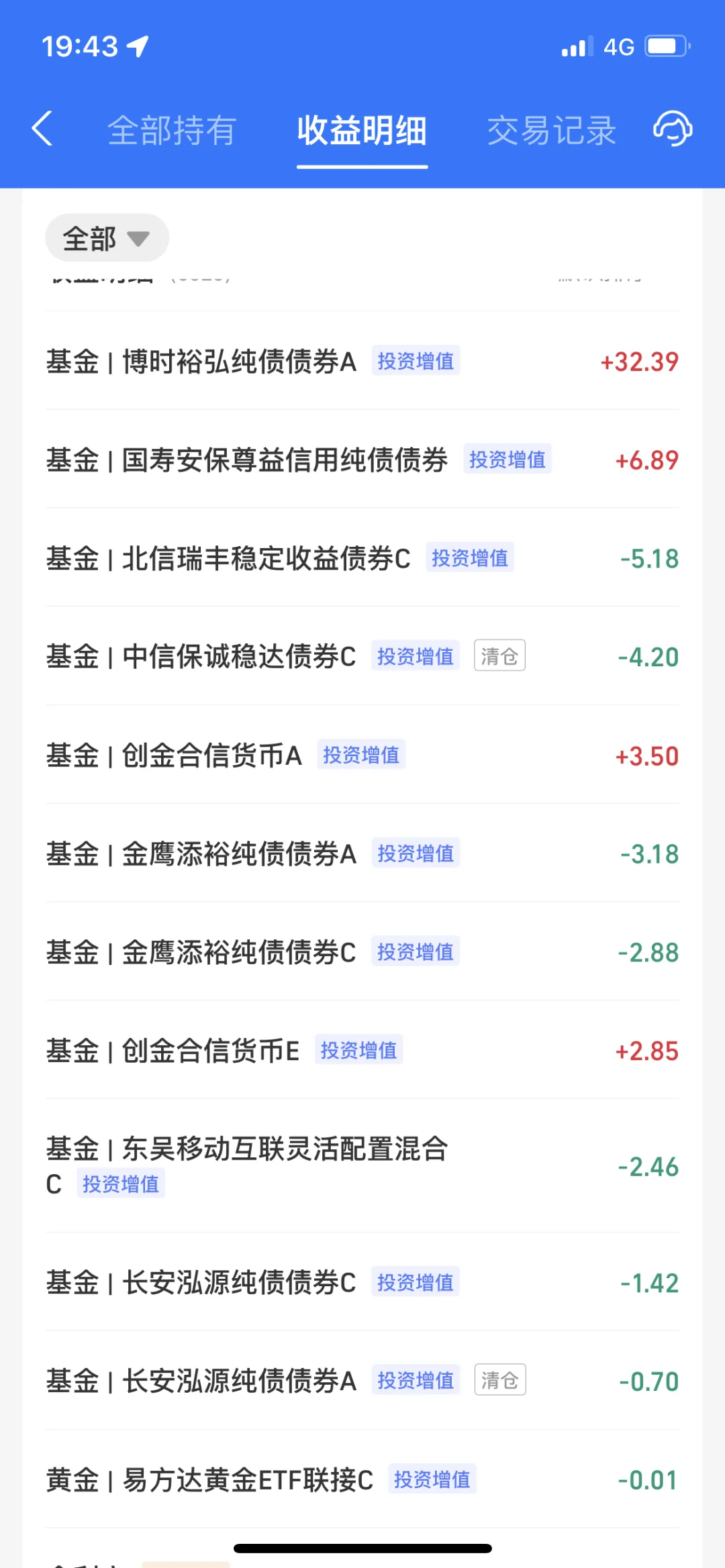Expand the 全部 filter dropdown
725x1568 pixels.
[107, 238]
